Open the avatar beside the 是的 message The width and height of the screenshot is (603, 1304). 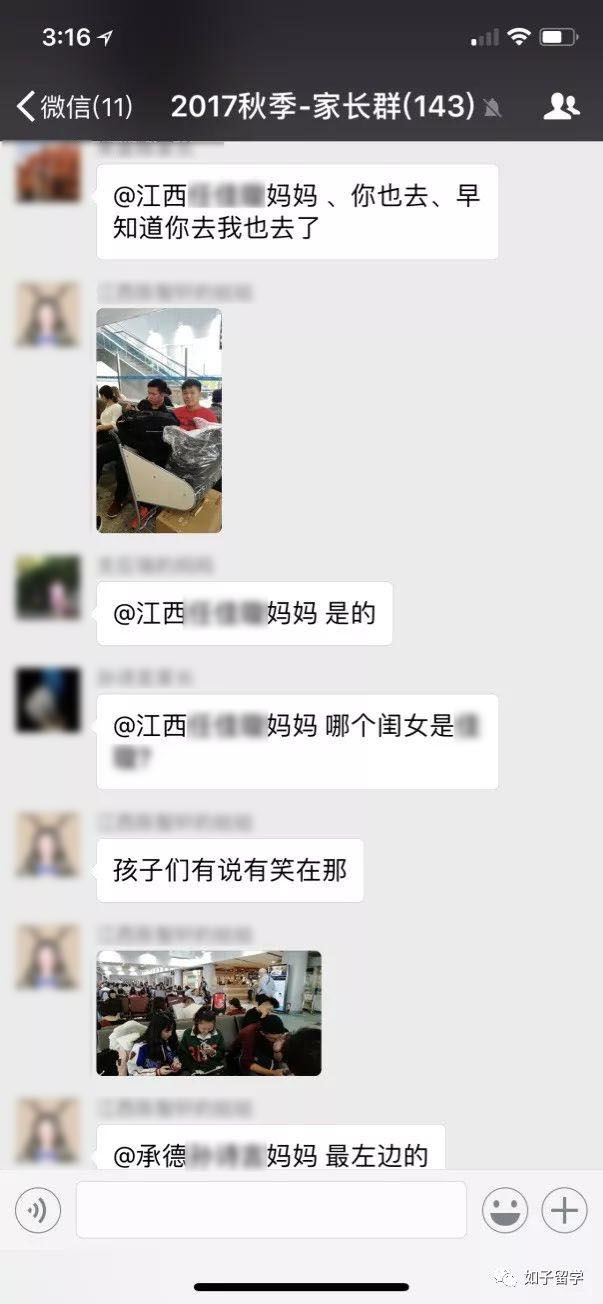47,587
